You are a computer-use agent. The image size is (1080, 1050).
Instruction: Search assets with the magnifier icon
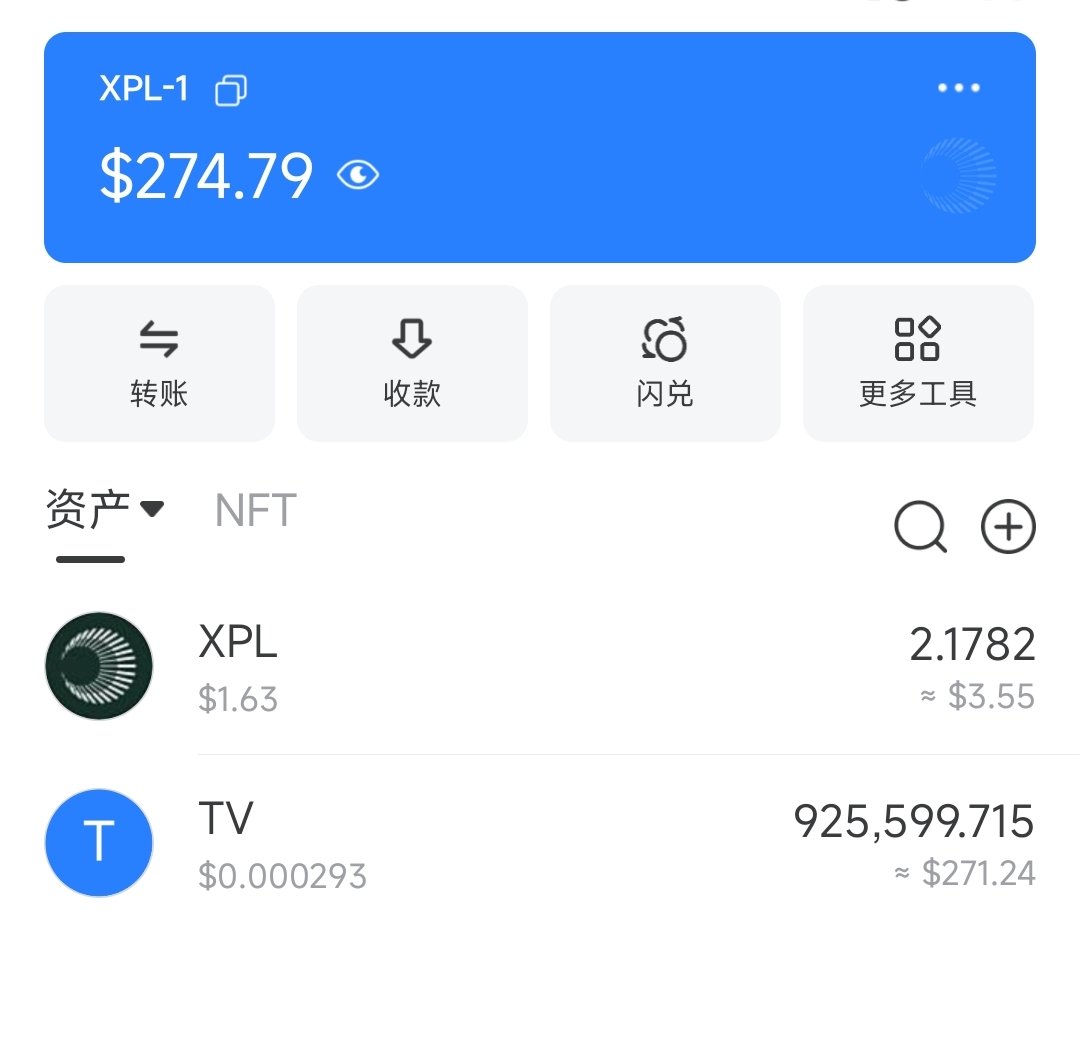(x=920, y=527)
